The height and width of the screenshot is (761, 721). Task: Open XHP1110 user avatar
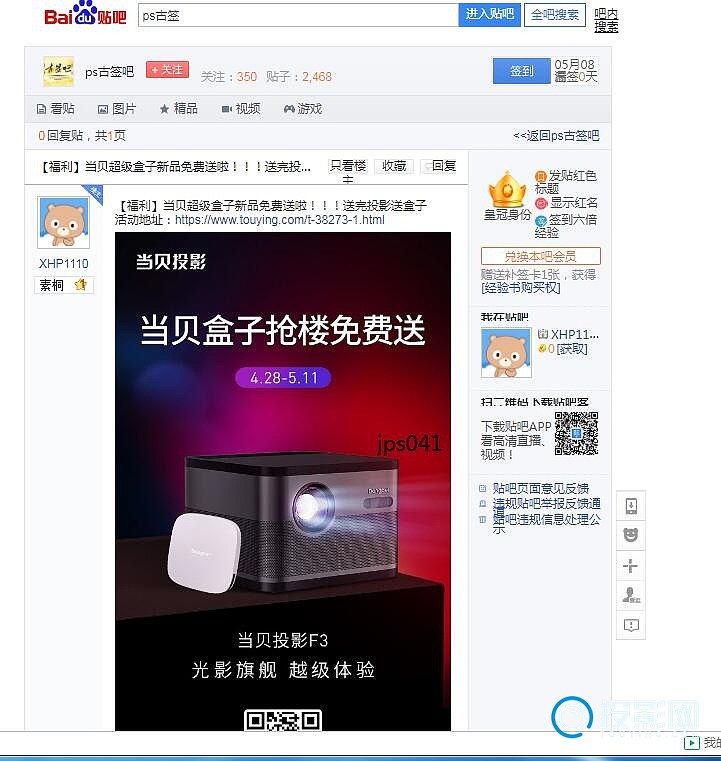(63, 222)
